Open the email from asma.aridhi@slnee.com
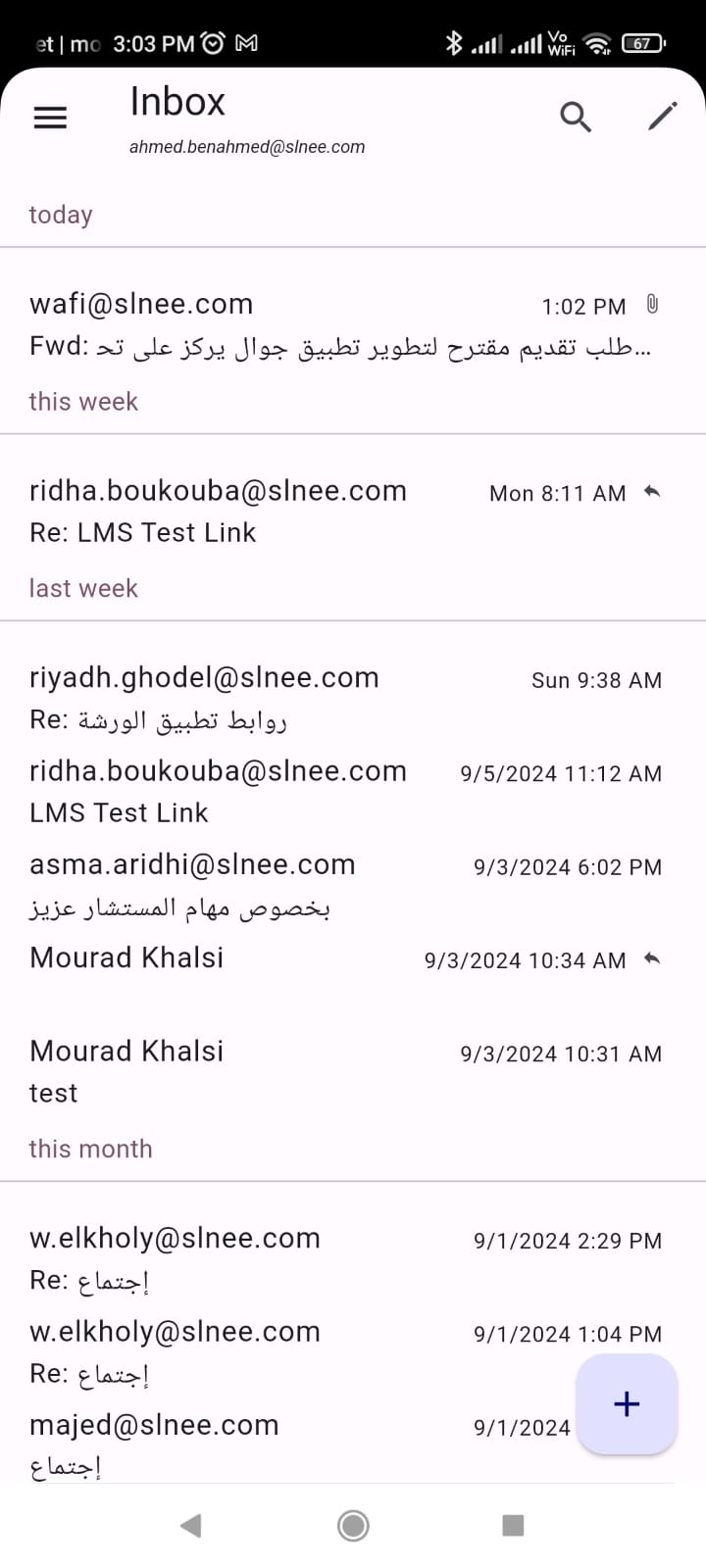Image resolution: width=706 pixels, height=1568 pixels. 343,885
